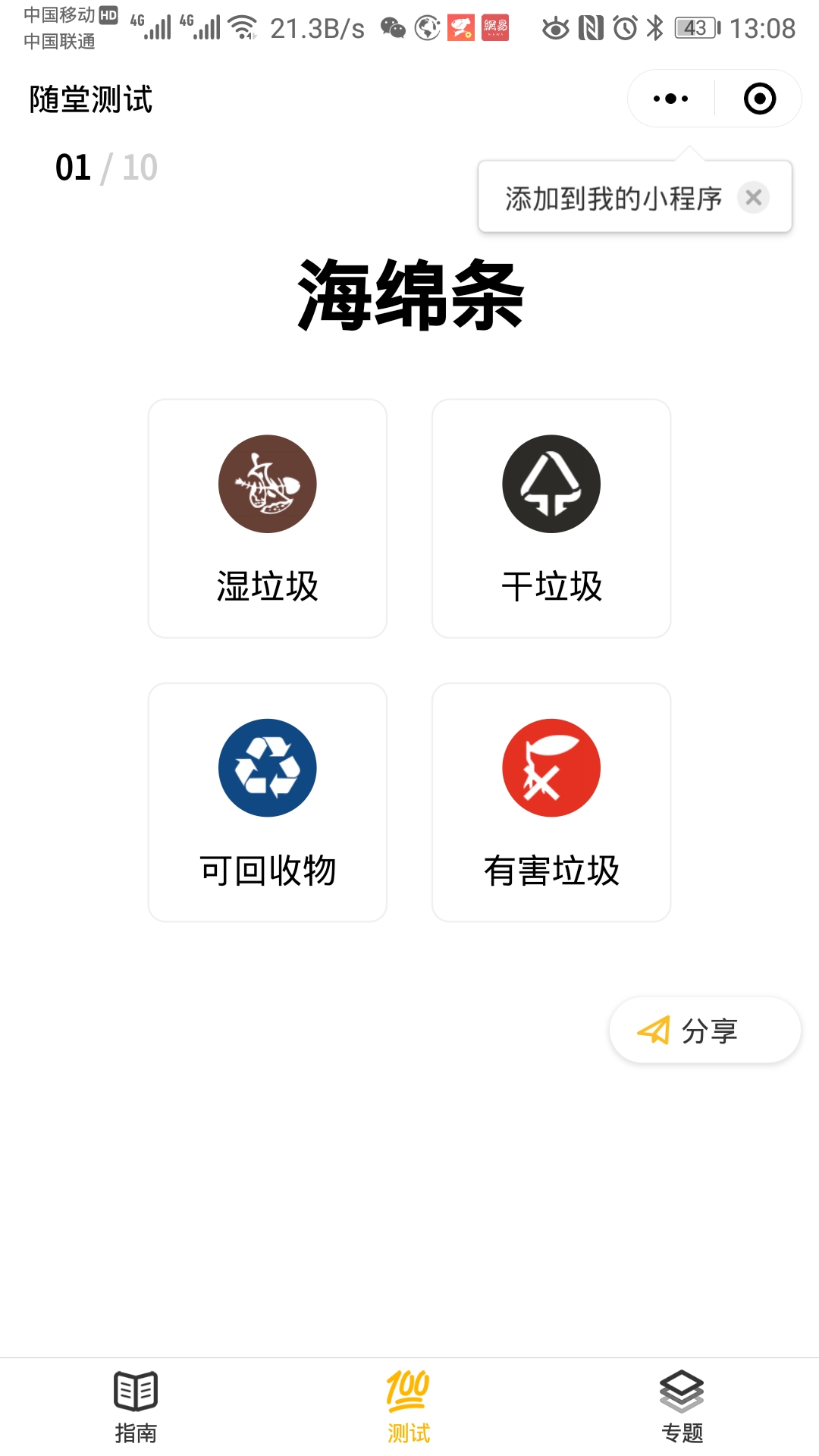The image size is (819, 1456).
Task: Share this quiz with 分享
Action: point(704,1030)
